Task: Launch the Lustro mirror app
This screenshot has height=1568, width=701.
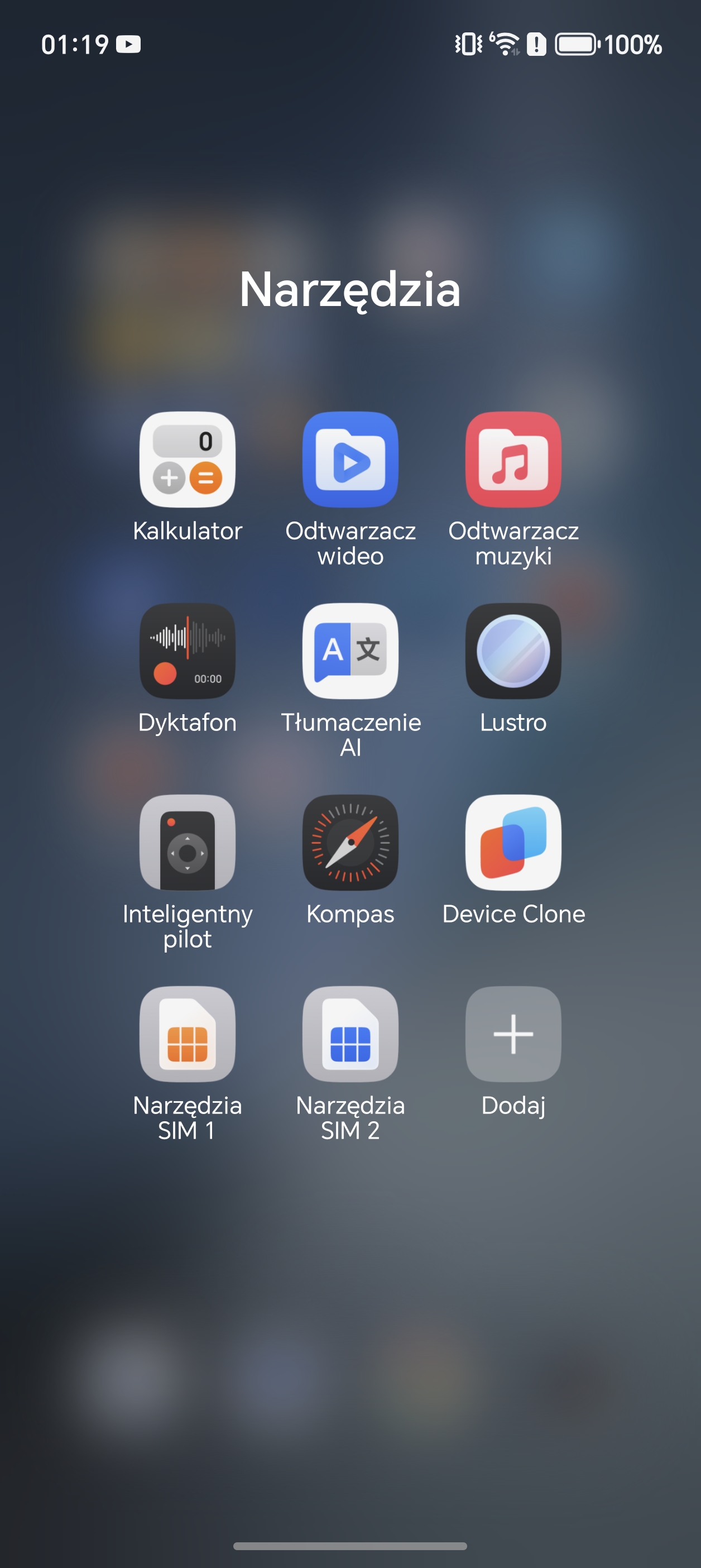Action: tap(513, 651)
